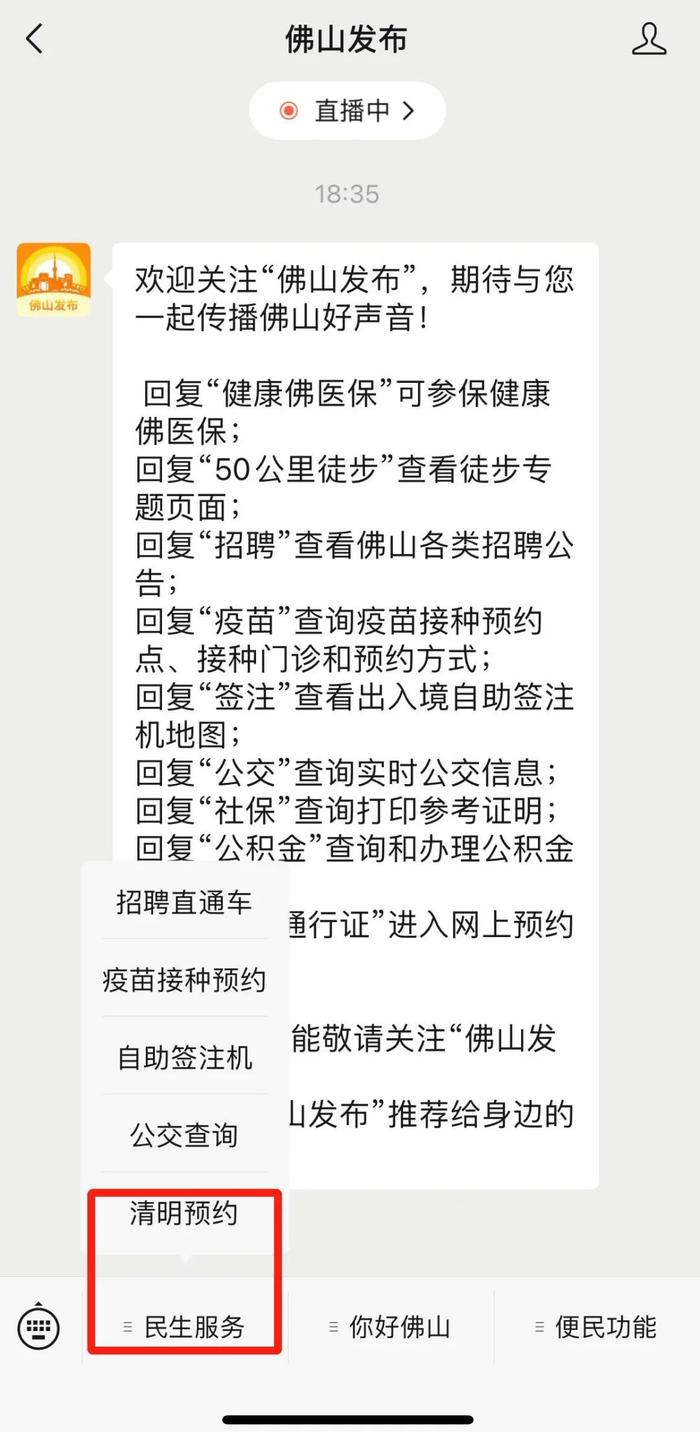Select 招聘直通车 from the menu
700x1432 pixels.
coord(184,903)
